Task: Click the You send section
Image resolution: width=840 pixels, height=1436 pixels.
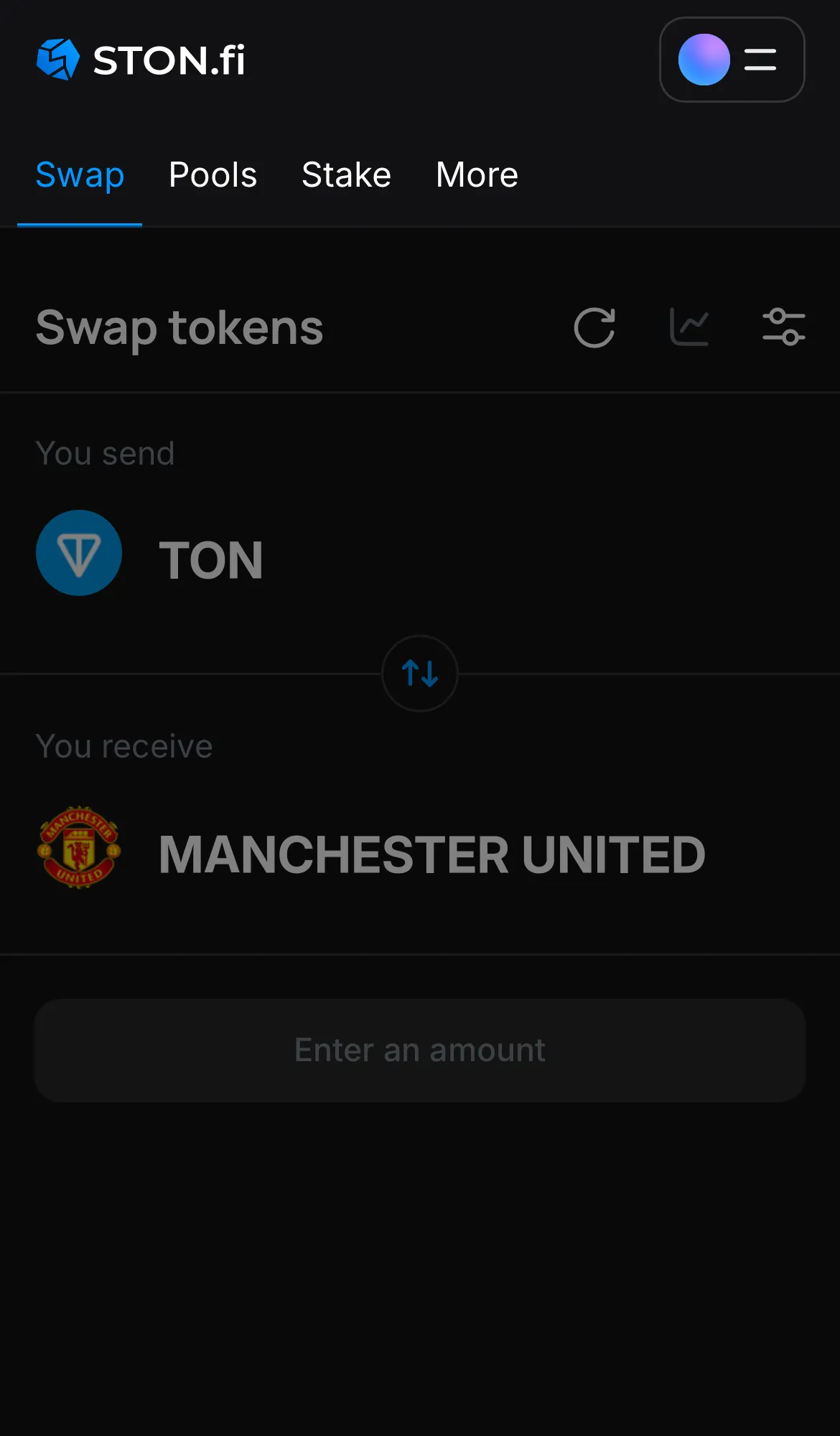Action: coord(106,452)
